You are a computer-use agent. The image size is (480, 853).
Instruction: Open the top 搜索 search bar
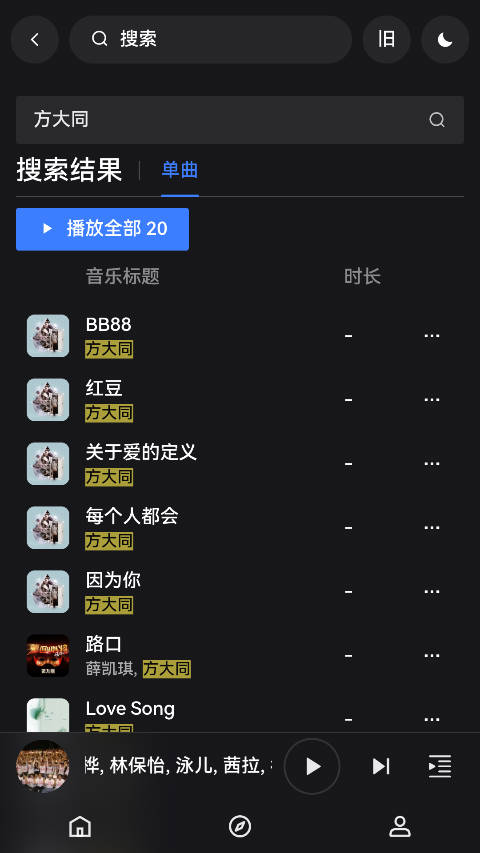click(211, 39)
